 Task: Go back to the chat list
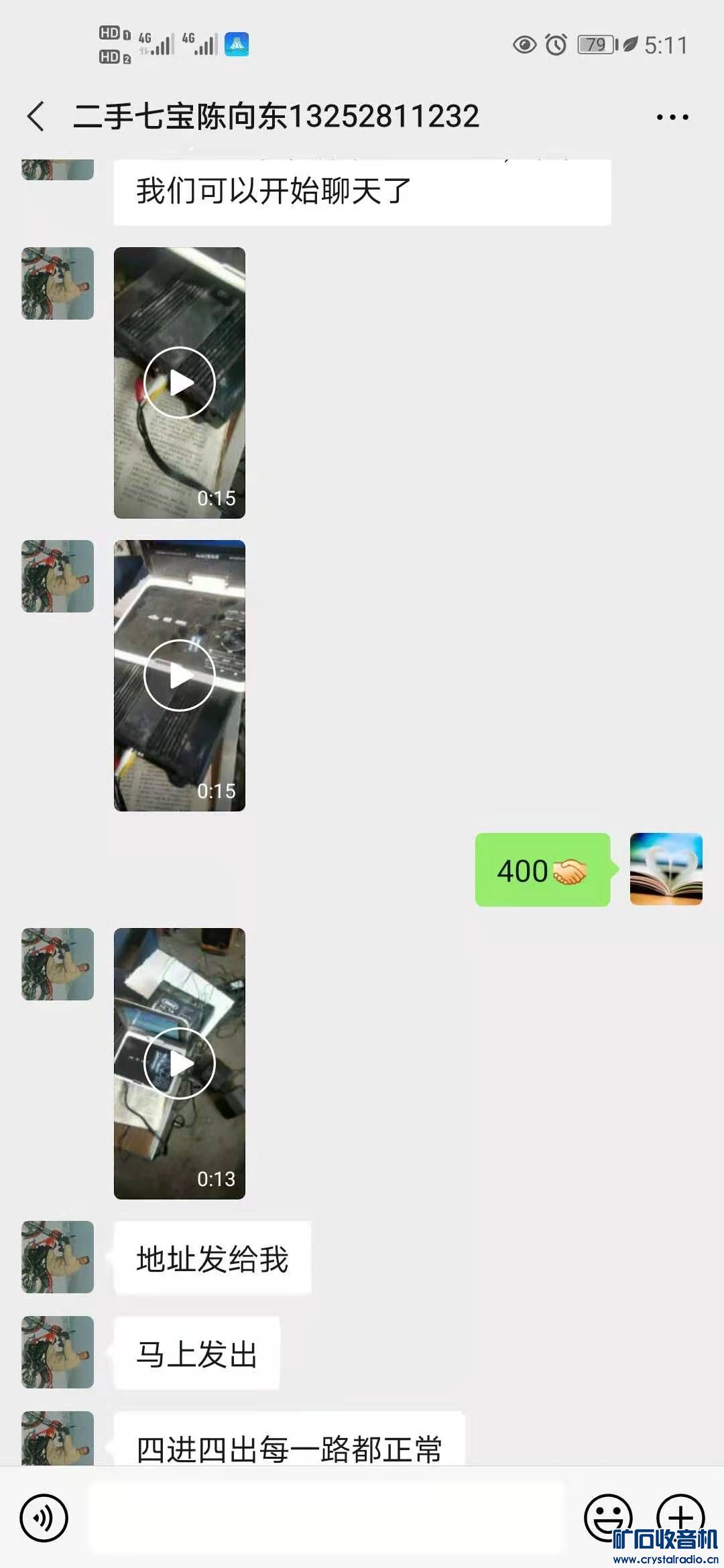[x=36, y=117]
